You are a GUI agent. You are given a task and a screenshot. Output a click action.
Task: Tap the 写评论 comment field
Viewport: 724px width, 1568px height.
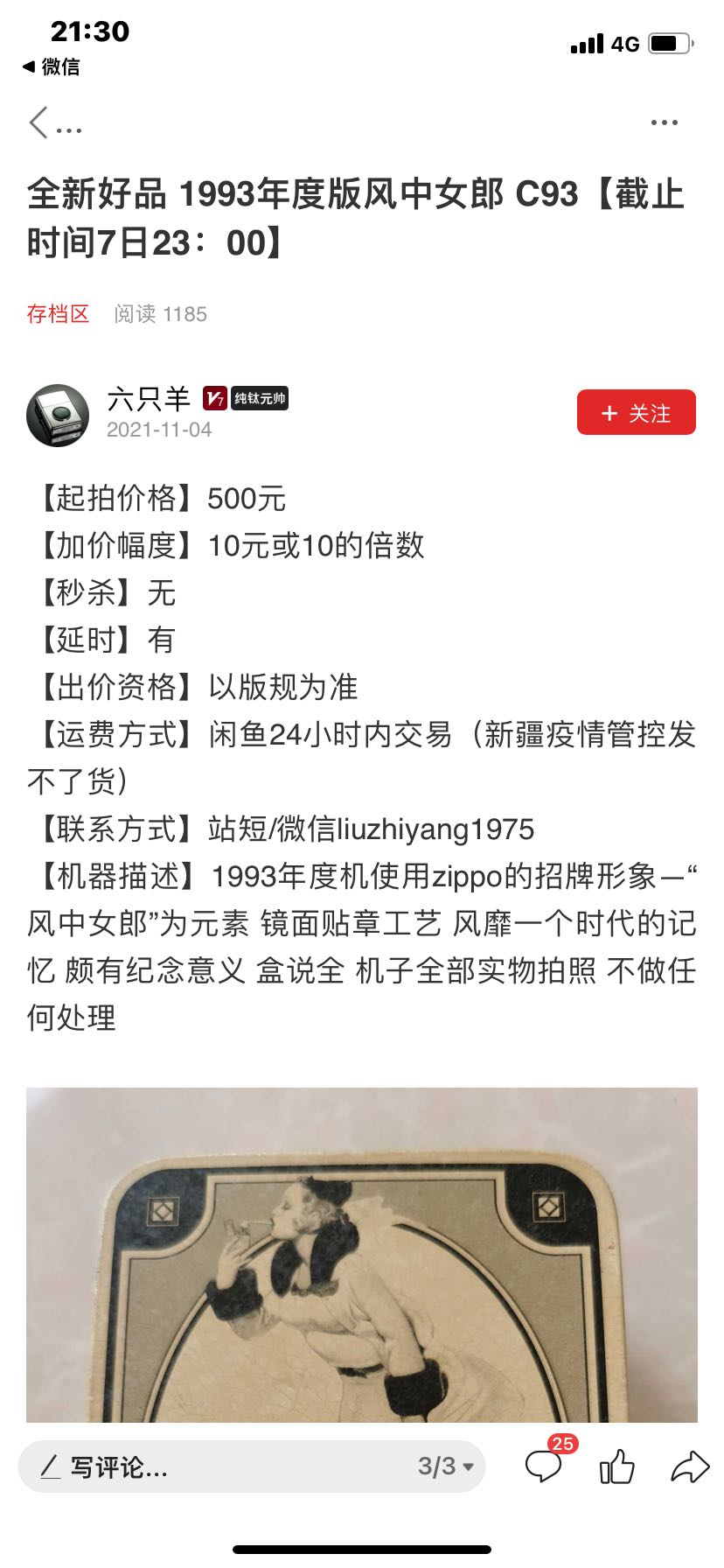[210, 1466]
